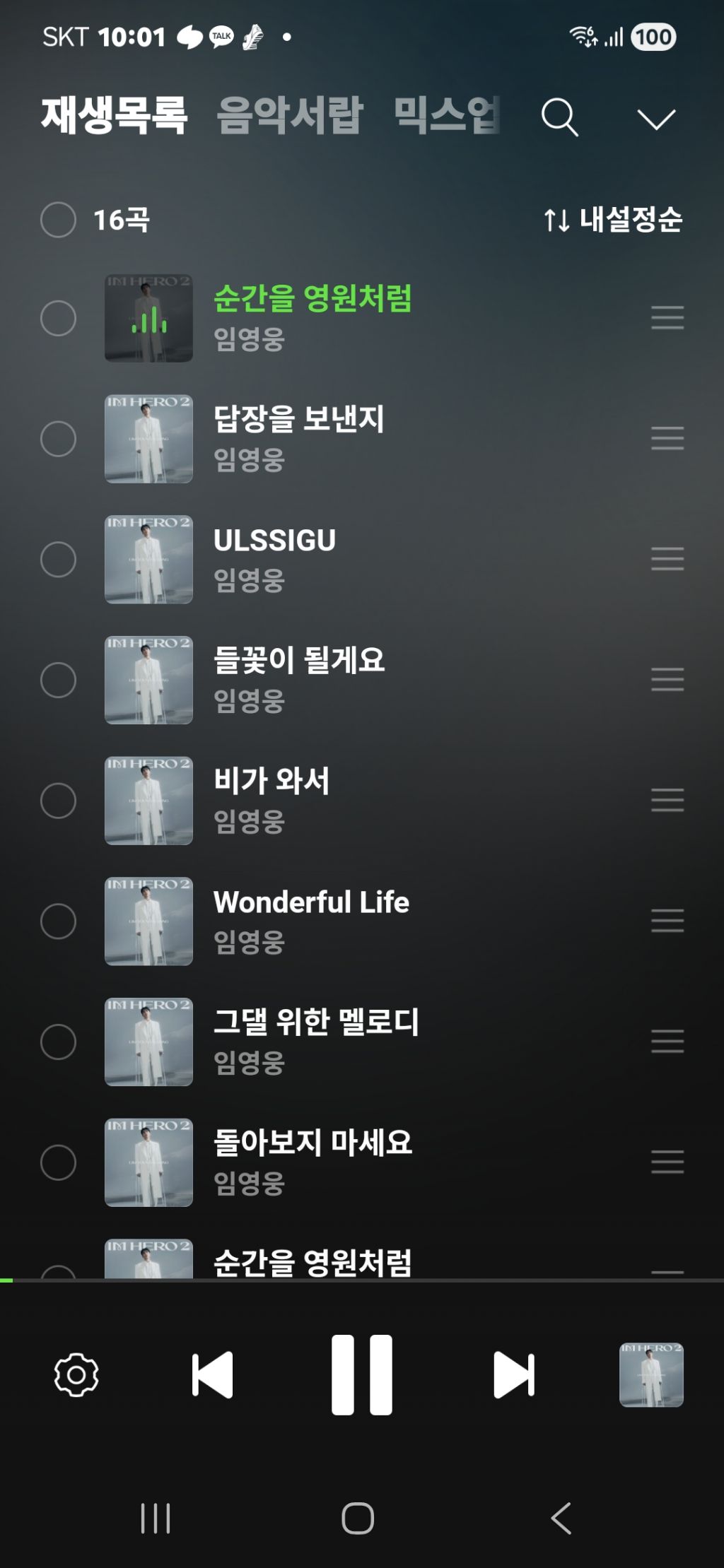The height and width of the screenshot is (1568, 724).
Task: Play the song 들꽃이 될게요
Action: pos(299,661)
